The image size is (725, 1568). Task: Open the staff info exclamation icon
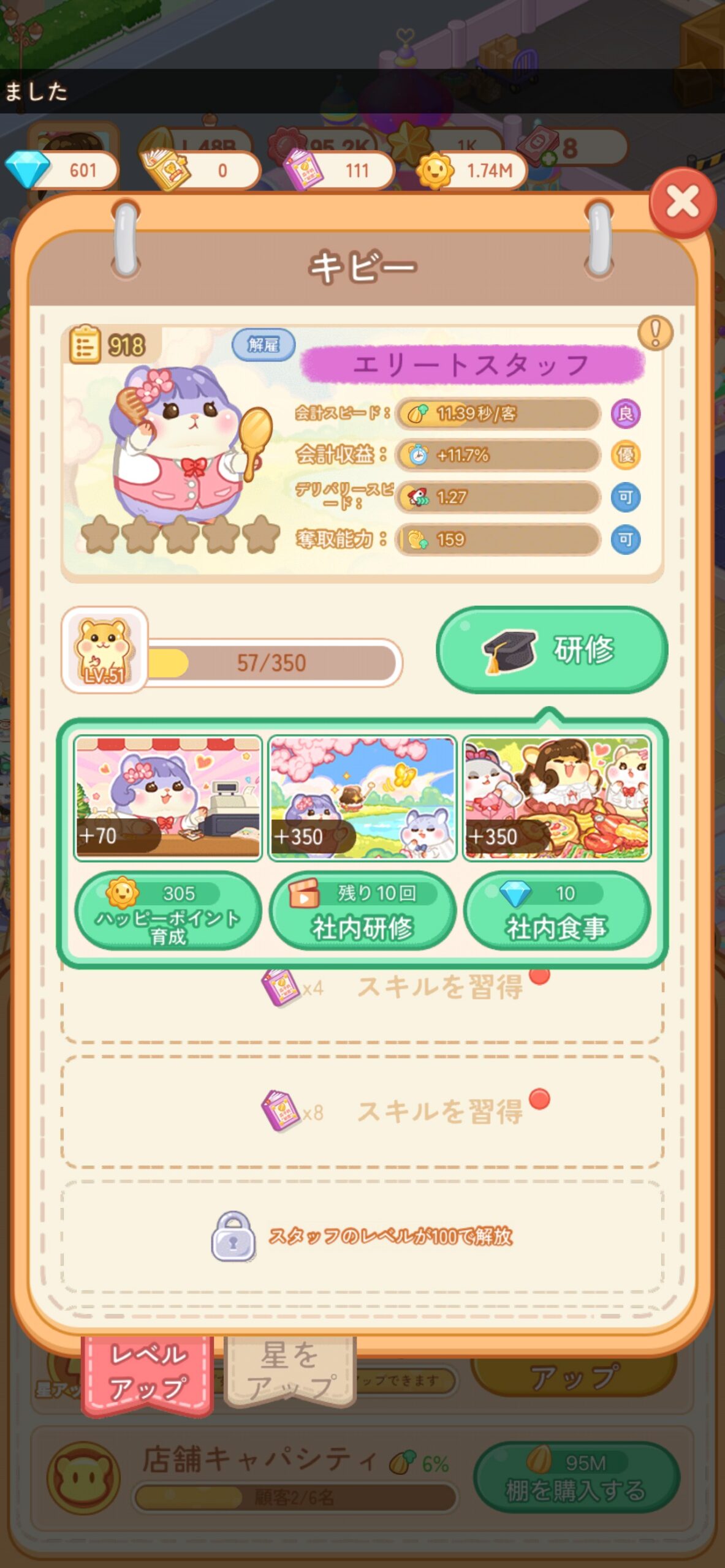click(x=655, y=333)
